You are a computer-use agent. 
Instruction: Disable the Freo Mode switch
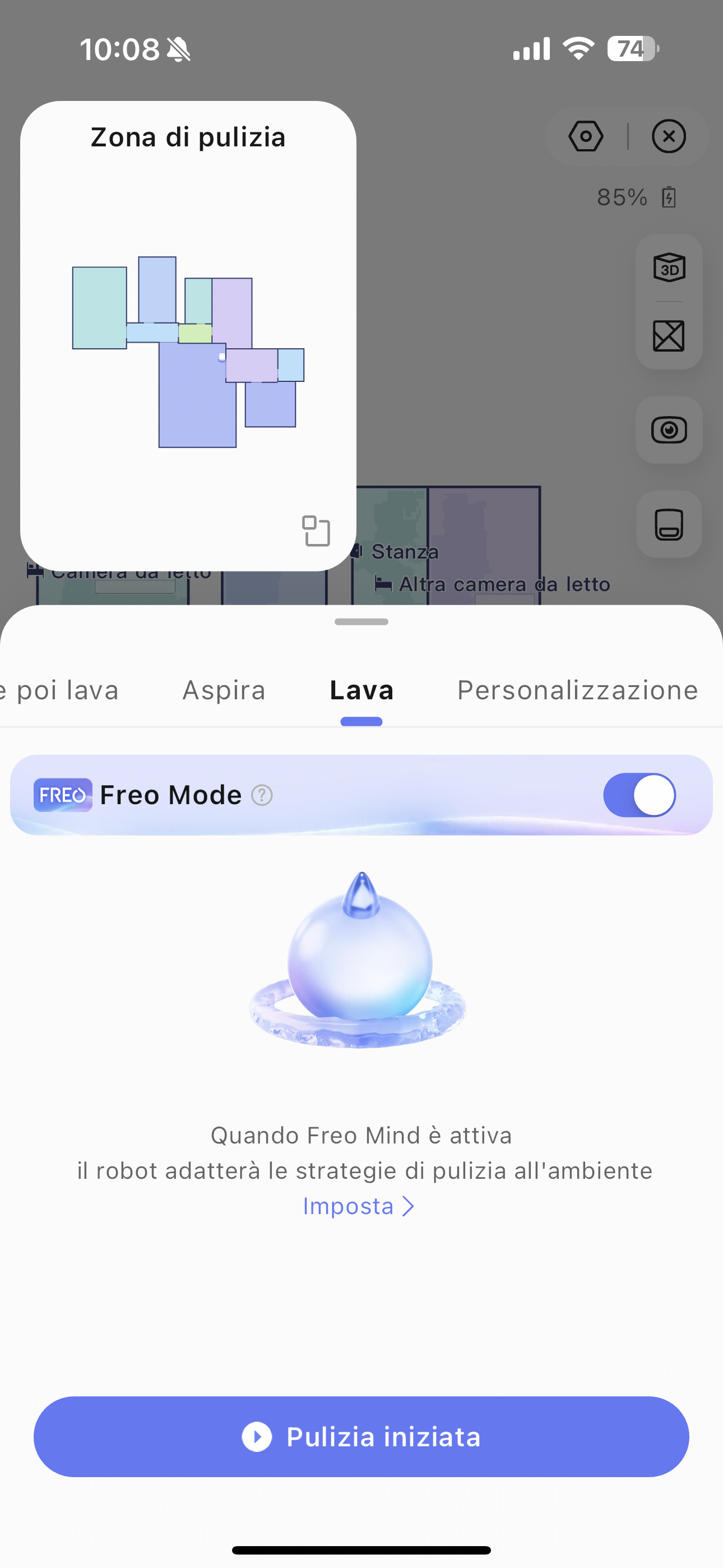639,795
